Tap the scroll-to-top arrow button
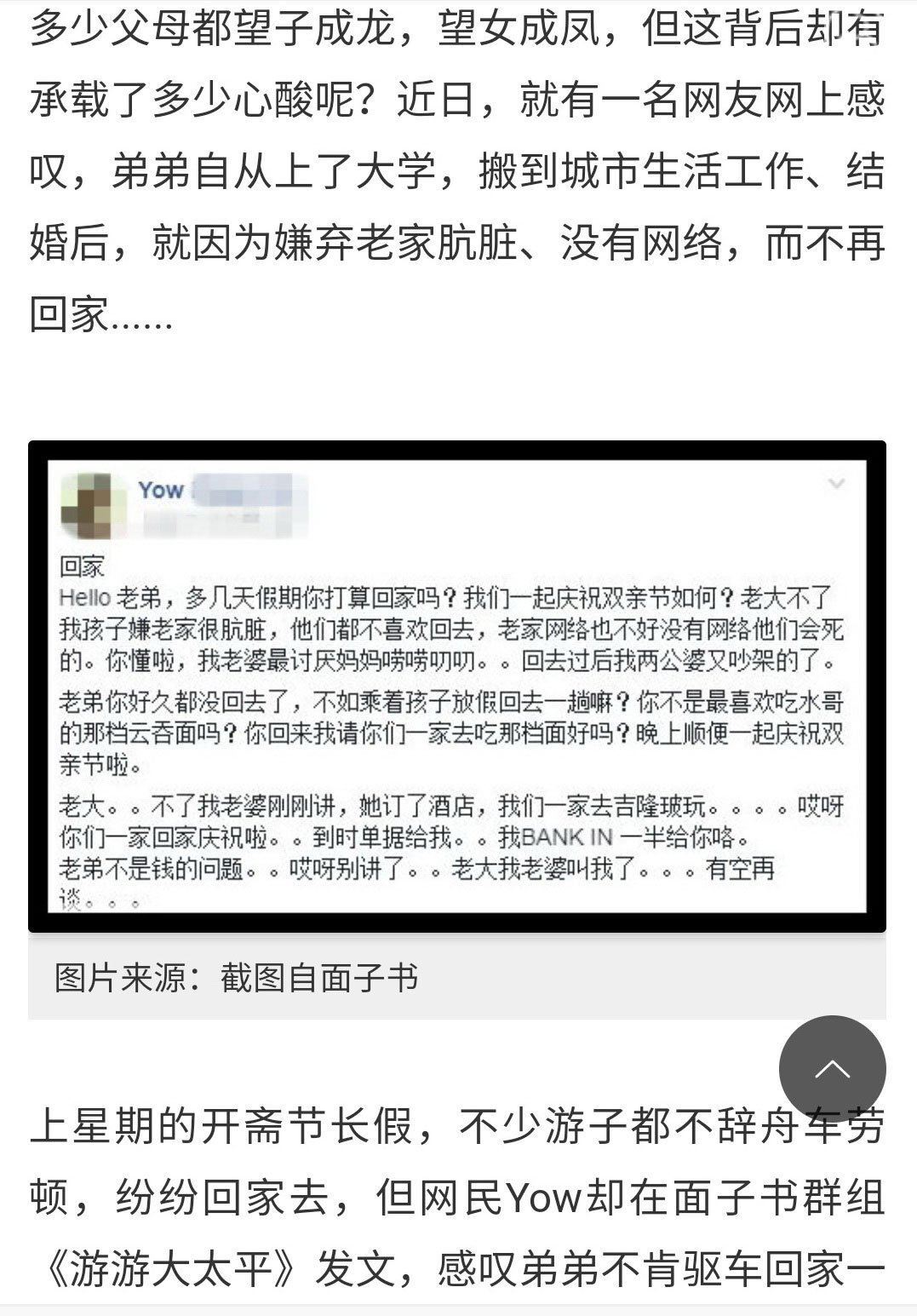The image size is (917, 1316). [x=832, y=1069]
